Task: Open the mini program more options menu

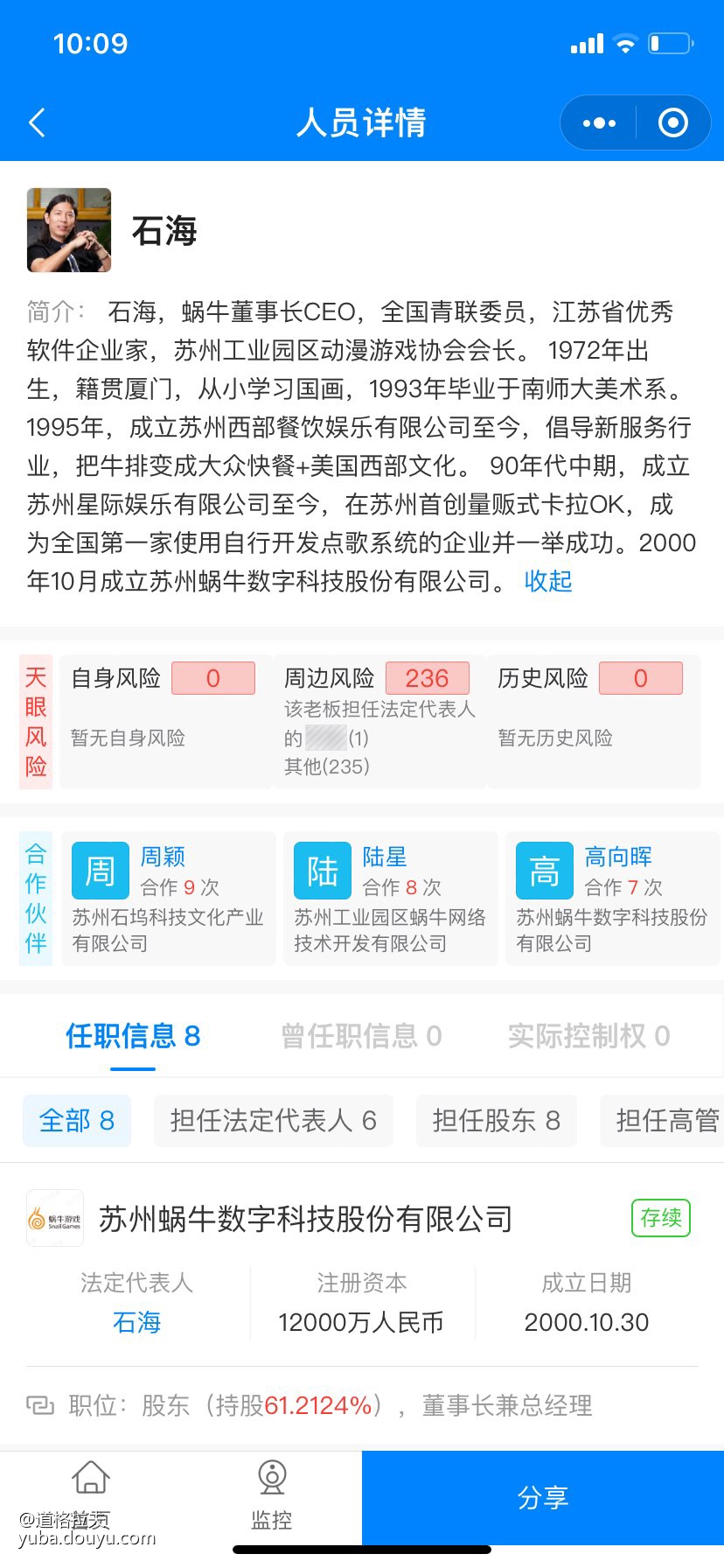Action: click(599, 122)
